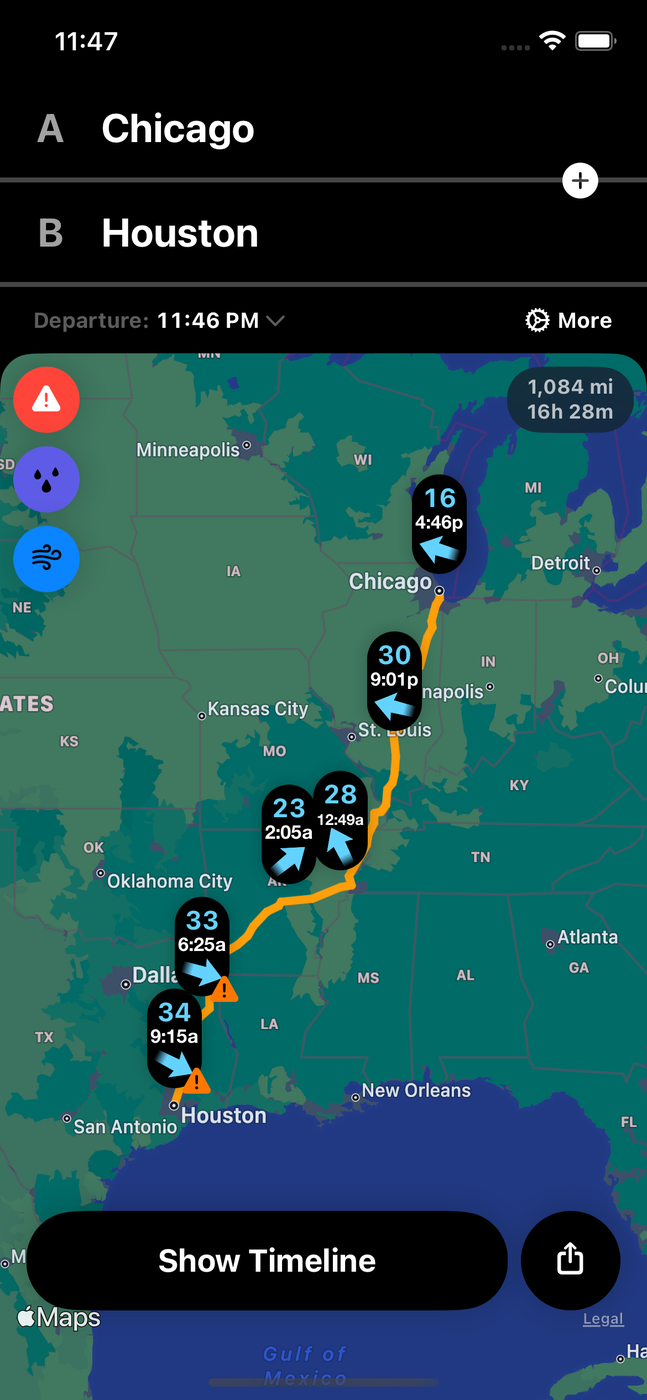Tap Show Timeline

point(266,1261)
